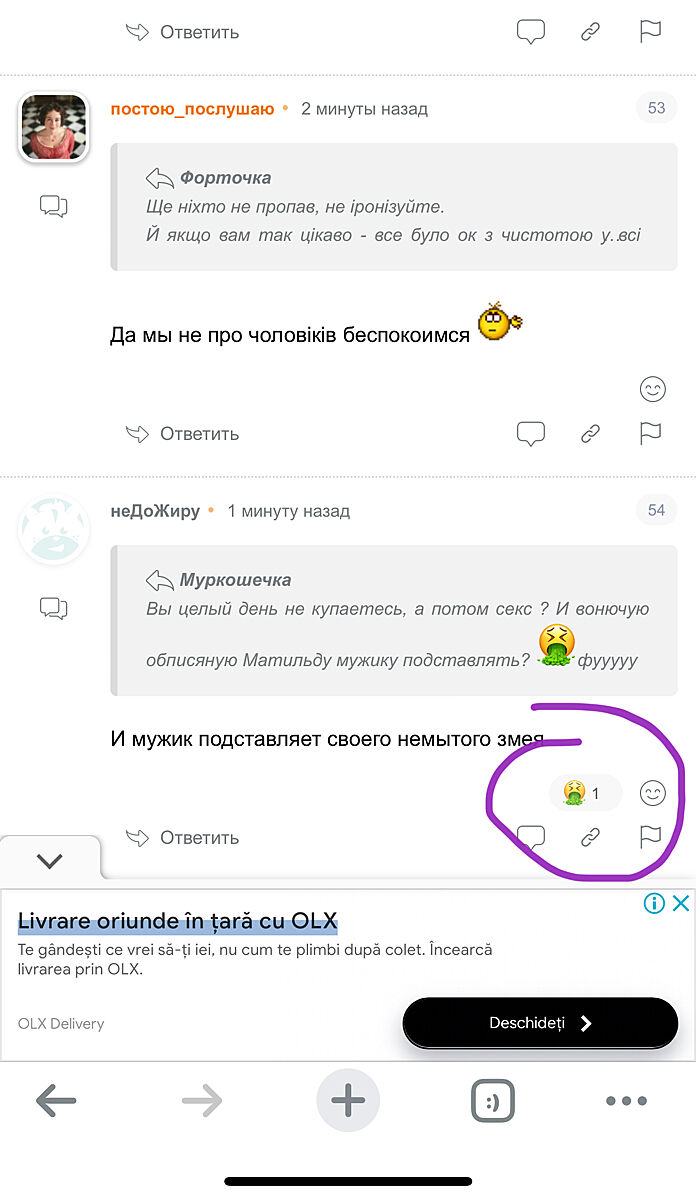Close the OLX advertisement

680,904
